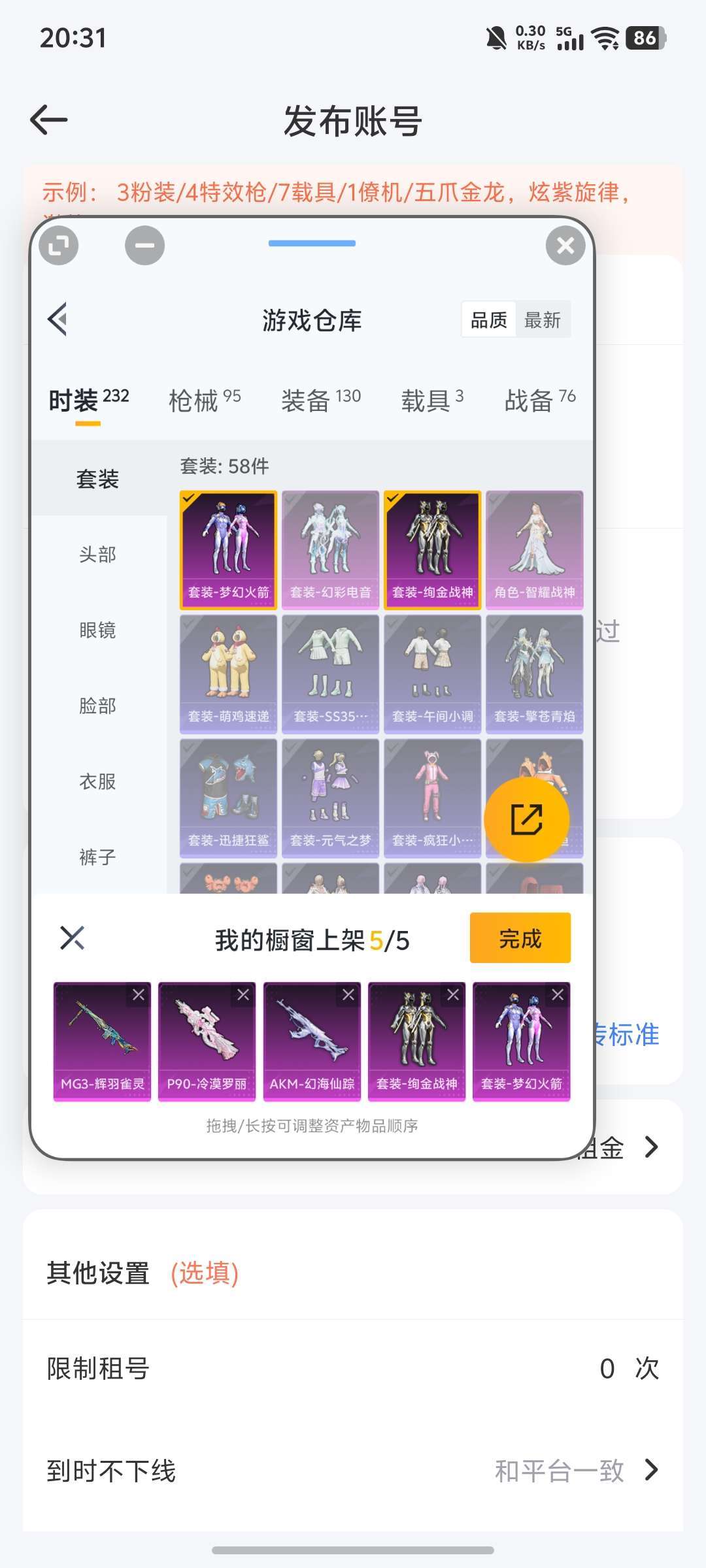Tap the orange floating share button

(x=527, y=819)
